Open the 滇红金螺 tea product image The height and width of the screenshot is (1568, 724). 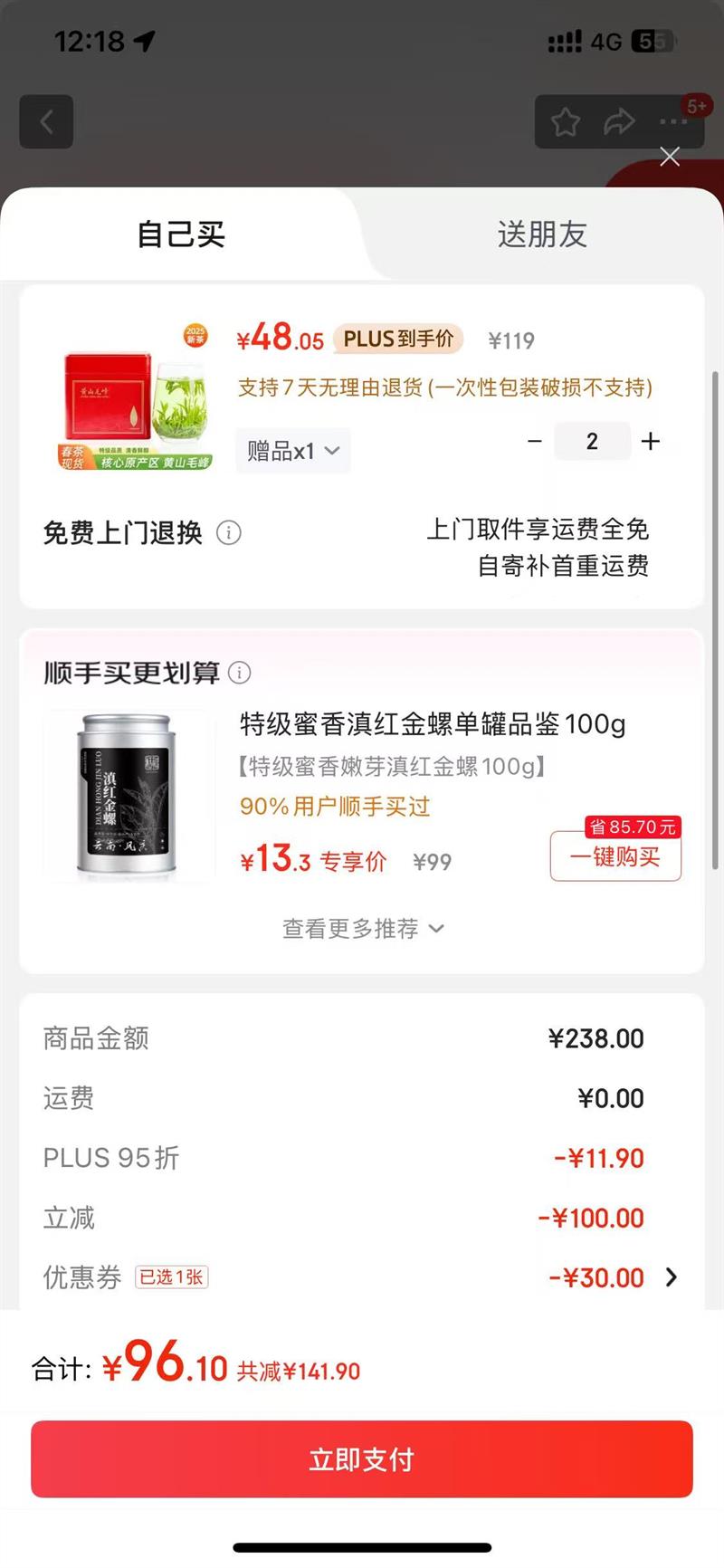click(129, 797)
